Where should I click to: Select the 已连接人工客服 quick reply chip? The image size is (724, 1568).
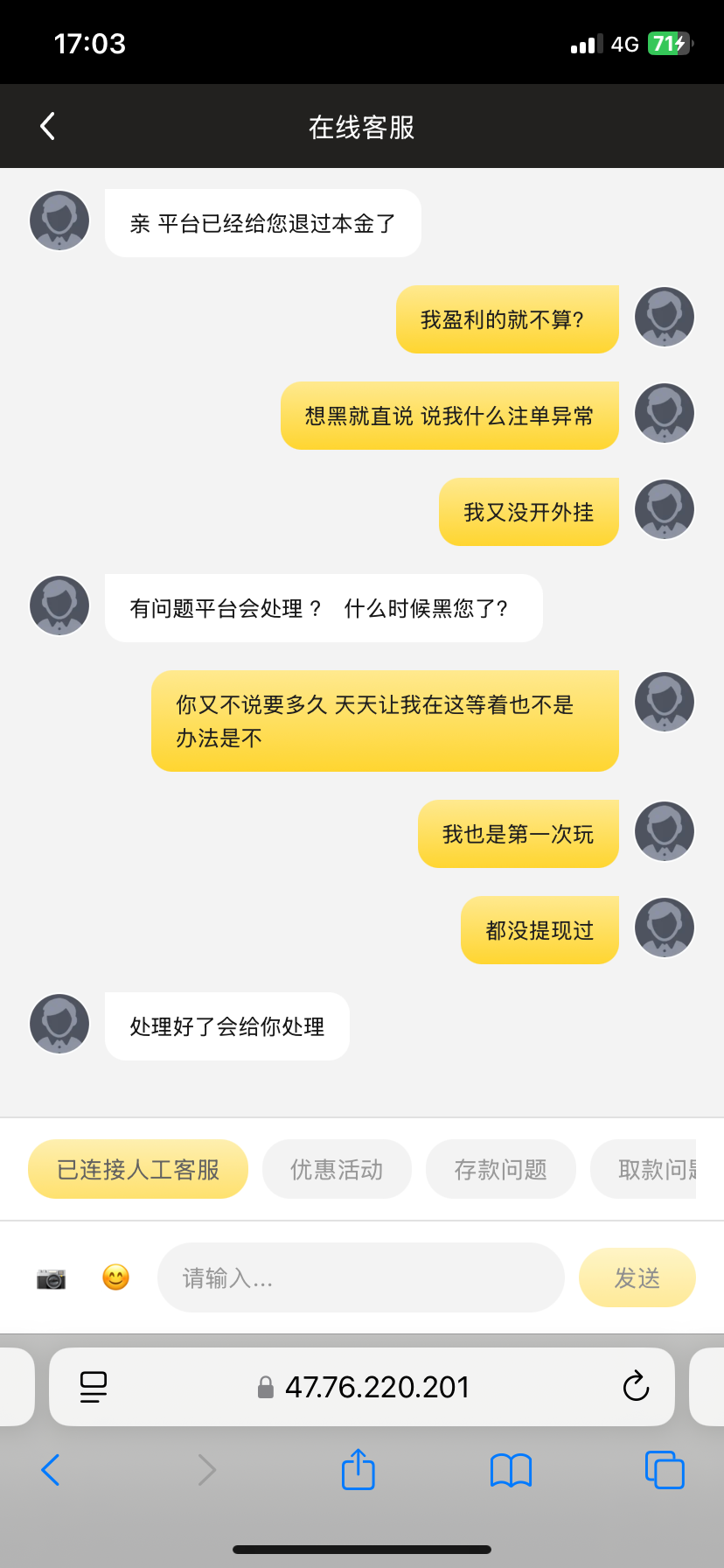[137, 1168]
